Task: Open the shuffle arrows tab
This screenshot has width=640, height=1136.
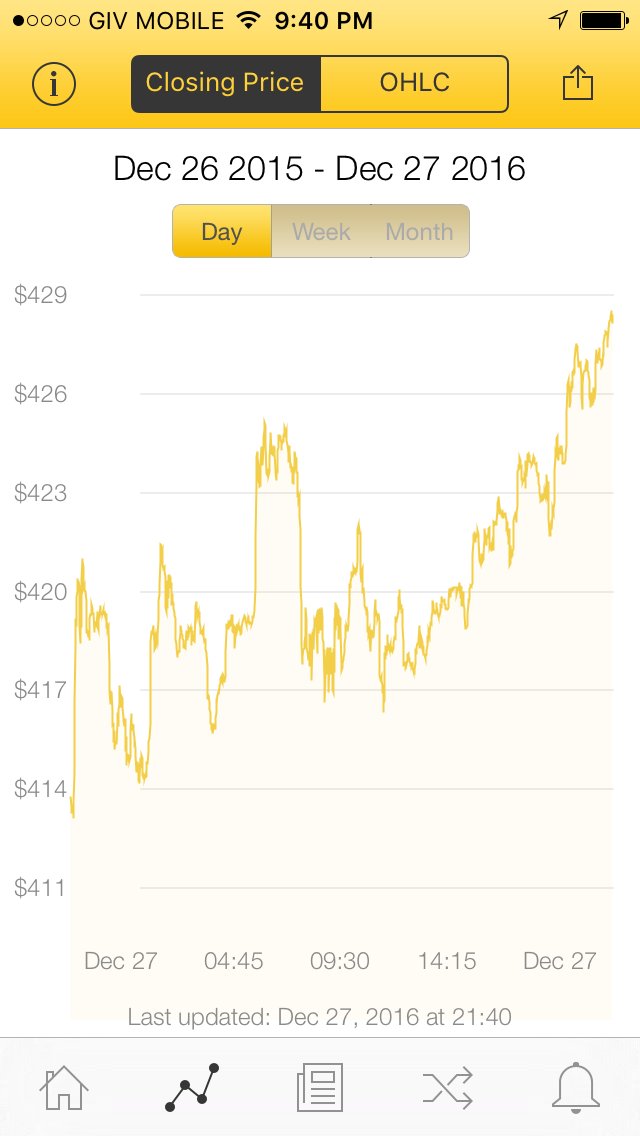Action: (448, 1087)
